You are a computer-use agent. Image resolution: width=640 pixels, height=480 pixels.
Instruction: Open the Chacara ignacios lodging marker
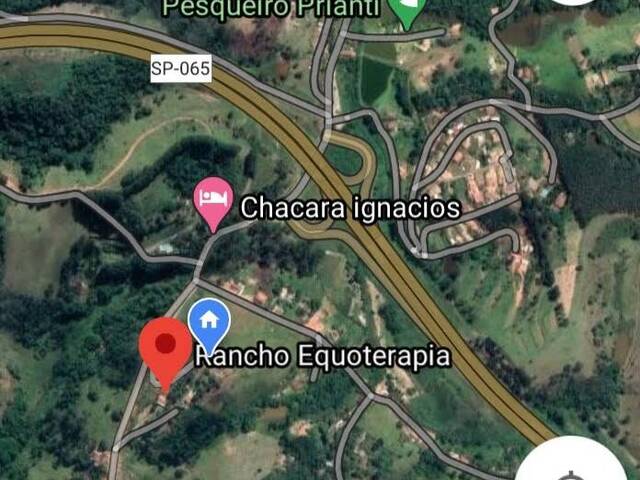tap(212, 196)
